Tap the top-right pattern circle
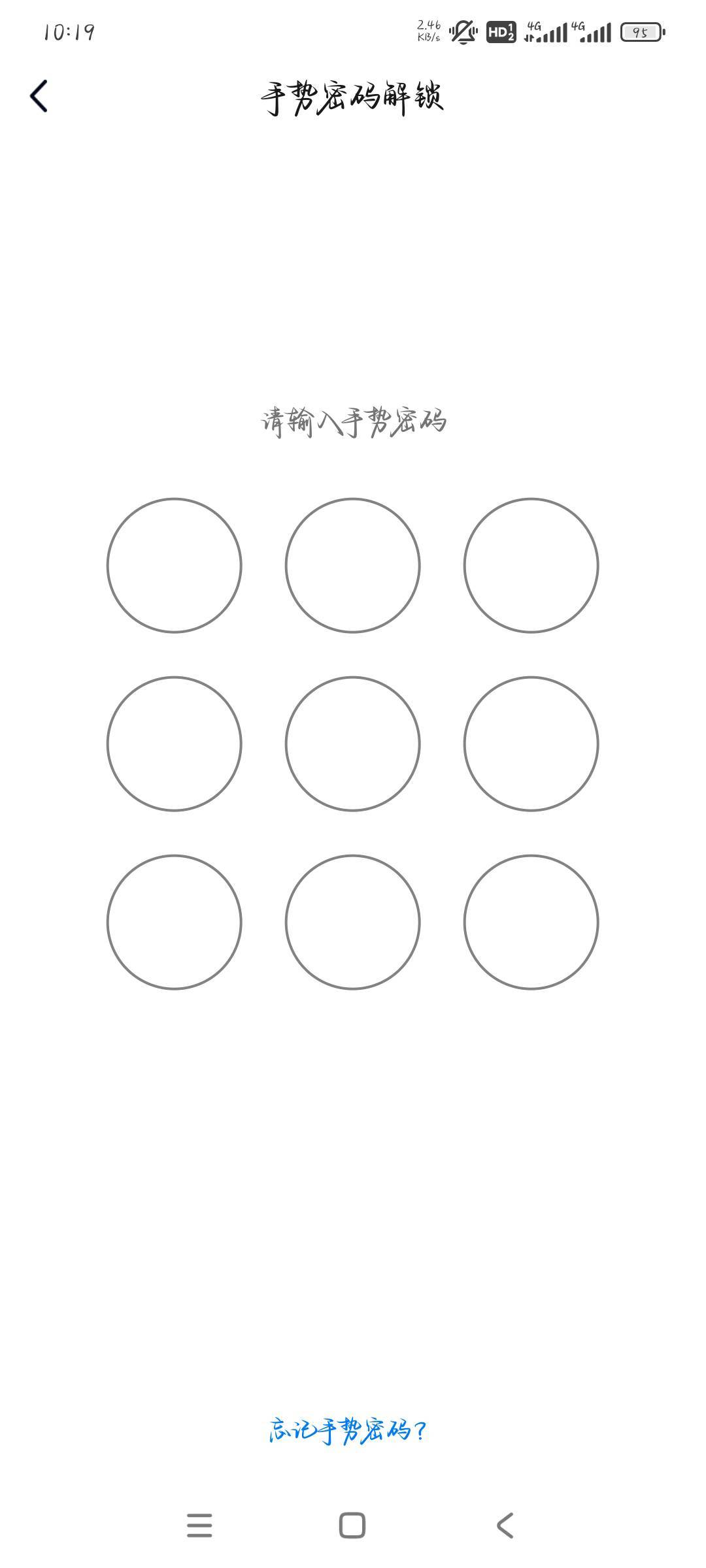Screen dimensions: 706x1568 (x=531, y=565)
